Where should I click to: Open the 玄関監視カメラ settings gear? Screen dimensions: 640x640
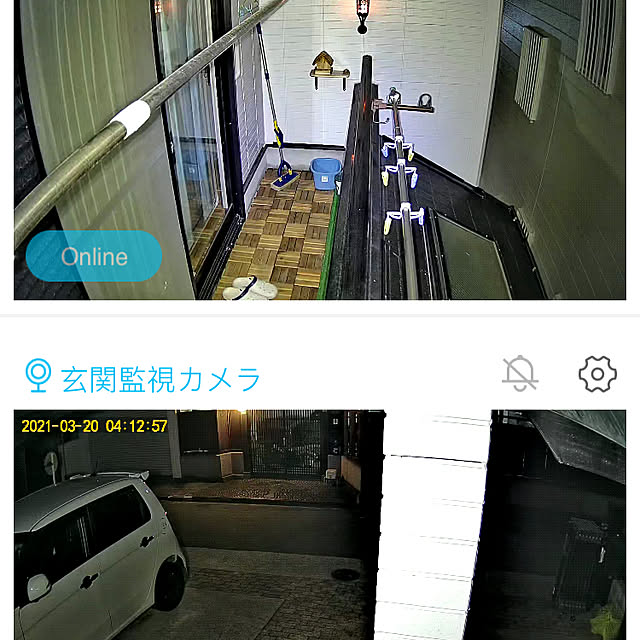pos(597,375)
